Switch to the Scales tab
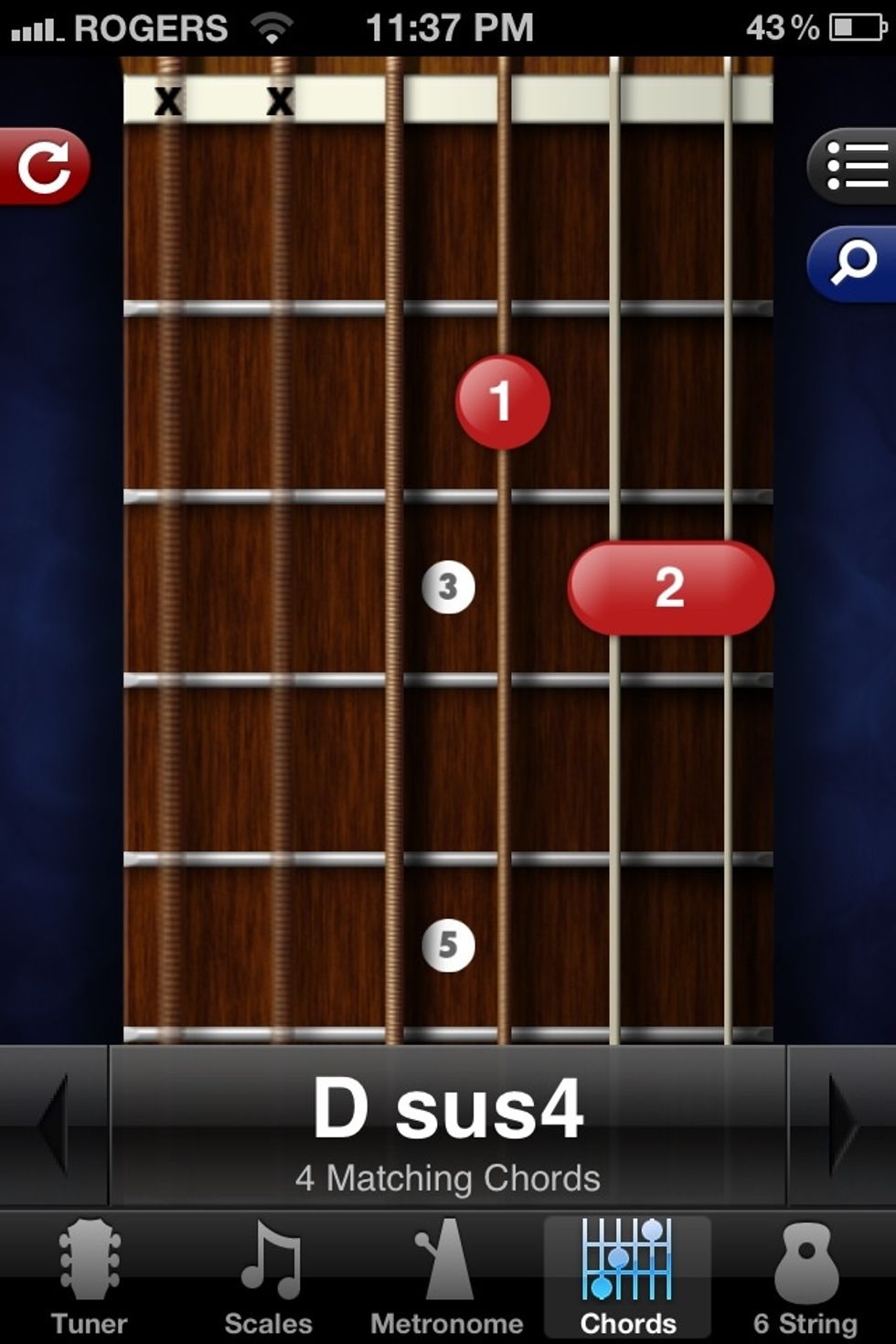Image resolution: width=896 pixels, height=1344 pixels. click(268, 1277)
